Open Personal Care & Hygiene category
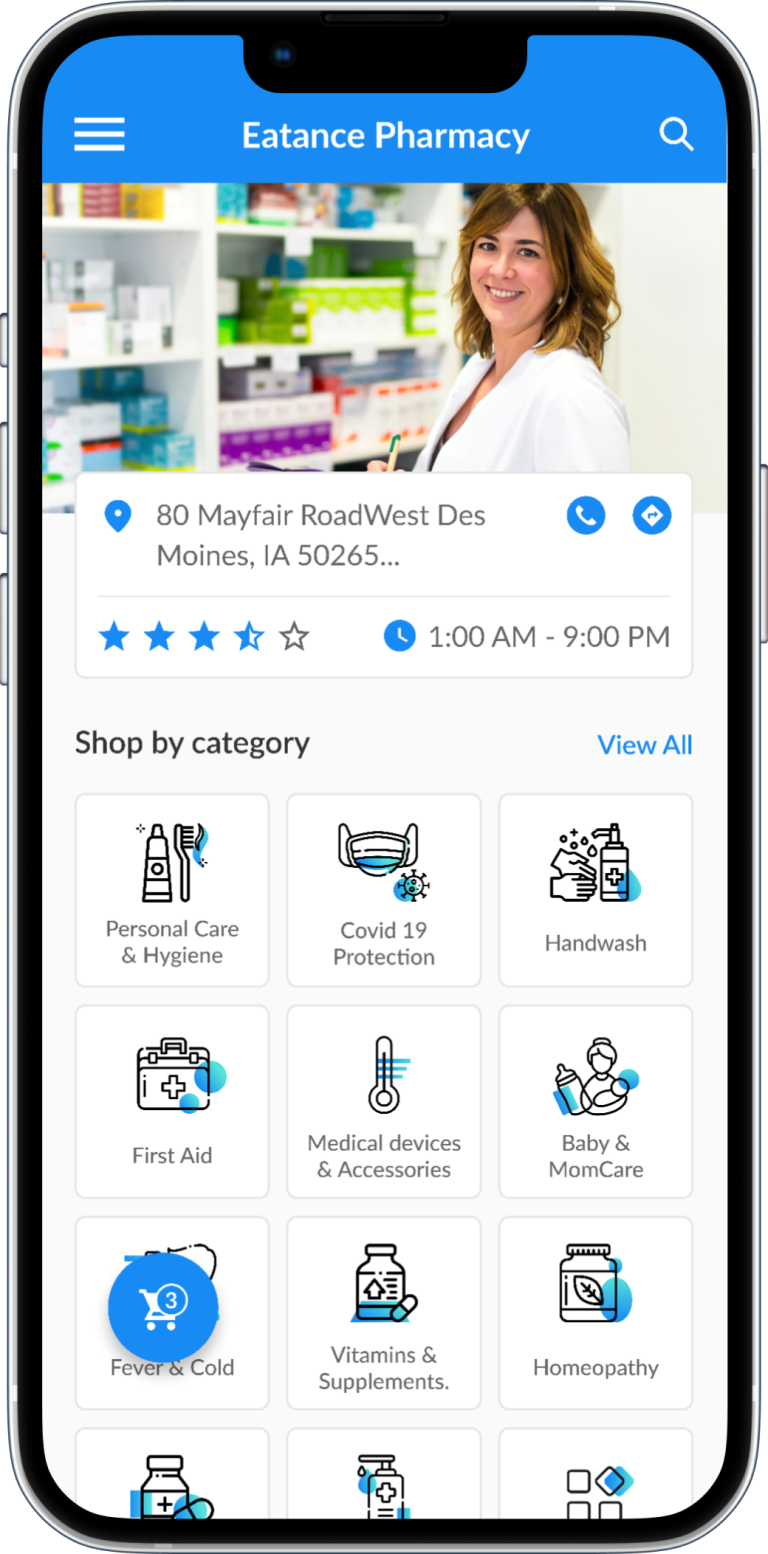The image size is (768, 1554). [172, 890]
